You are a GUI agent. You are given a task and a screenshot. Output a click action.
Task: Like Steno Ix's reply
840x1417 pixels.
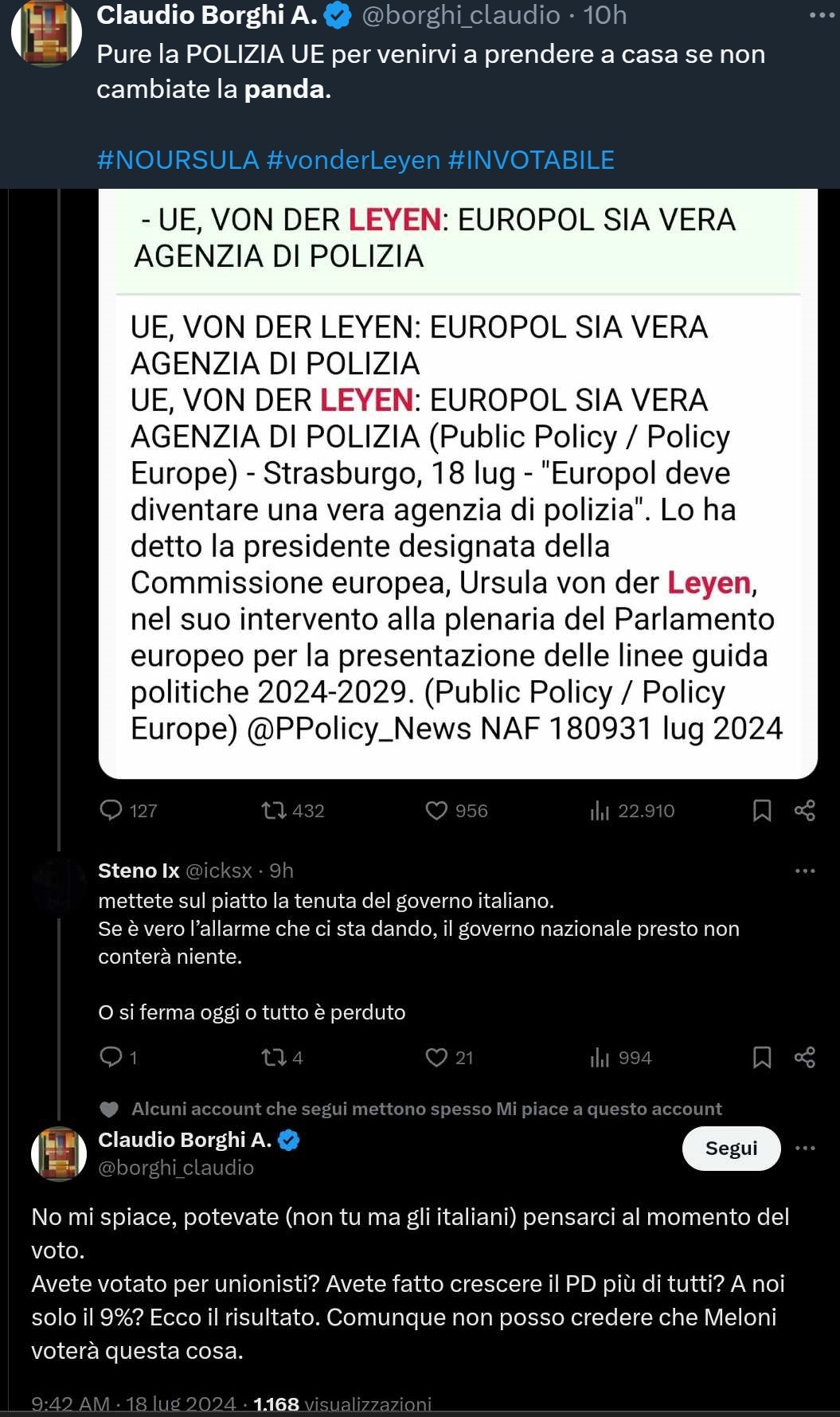pyautogui.click(x=436, y=1057)
